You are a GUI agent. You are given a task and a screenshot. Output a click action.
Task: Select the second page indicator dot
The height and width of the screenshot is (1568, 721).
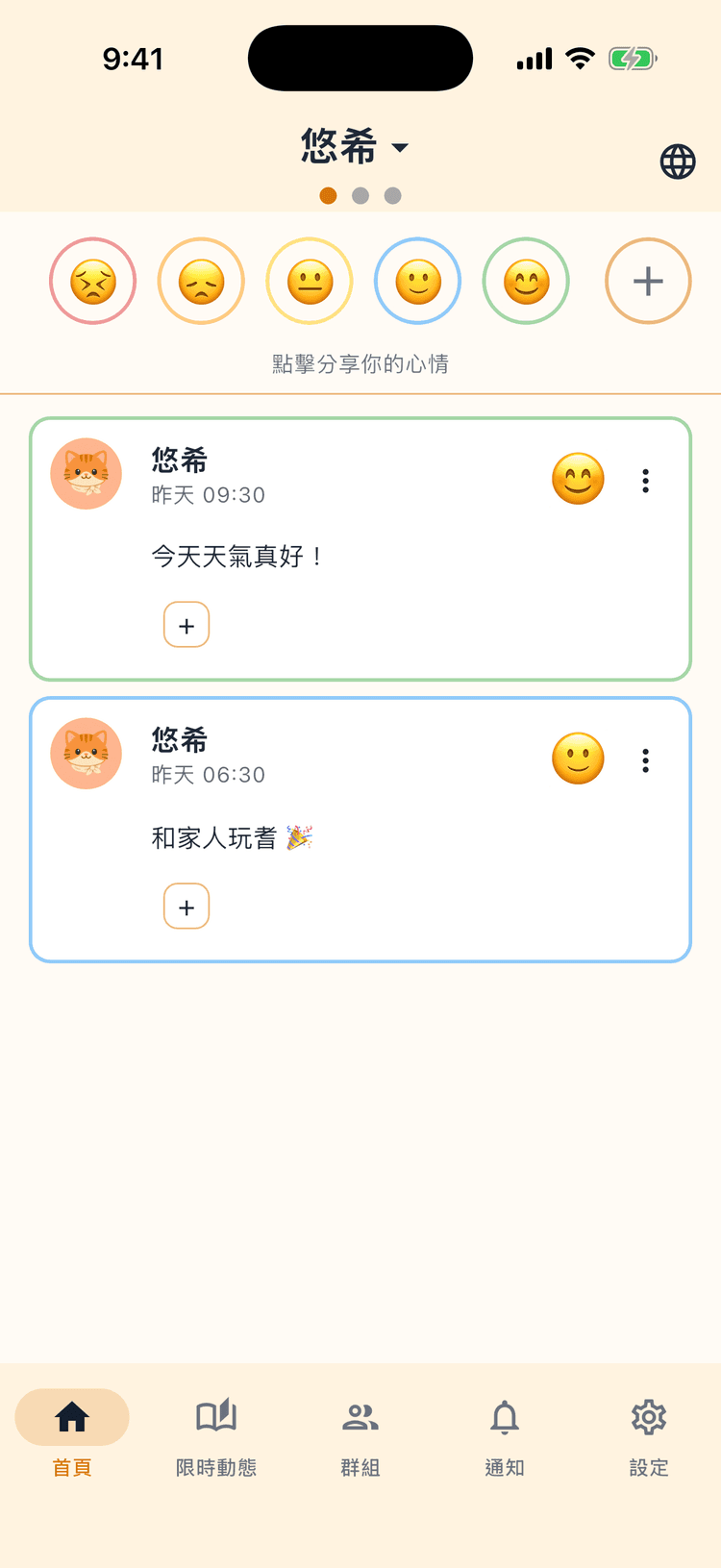pos(360,195)
